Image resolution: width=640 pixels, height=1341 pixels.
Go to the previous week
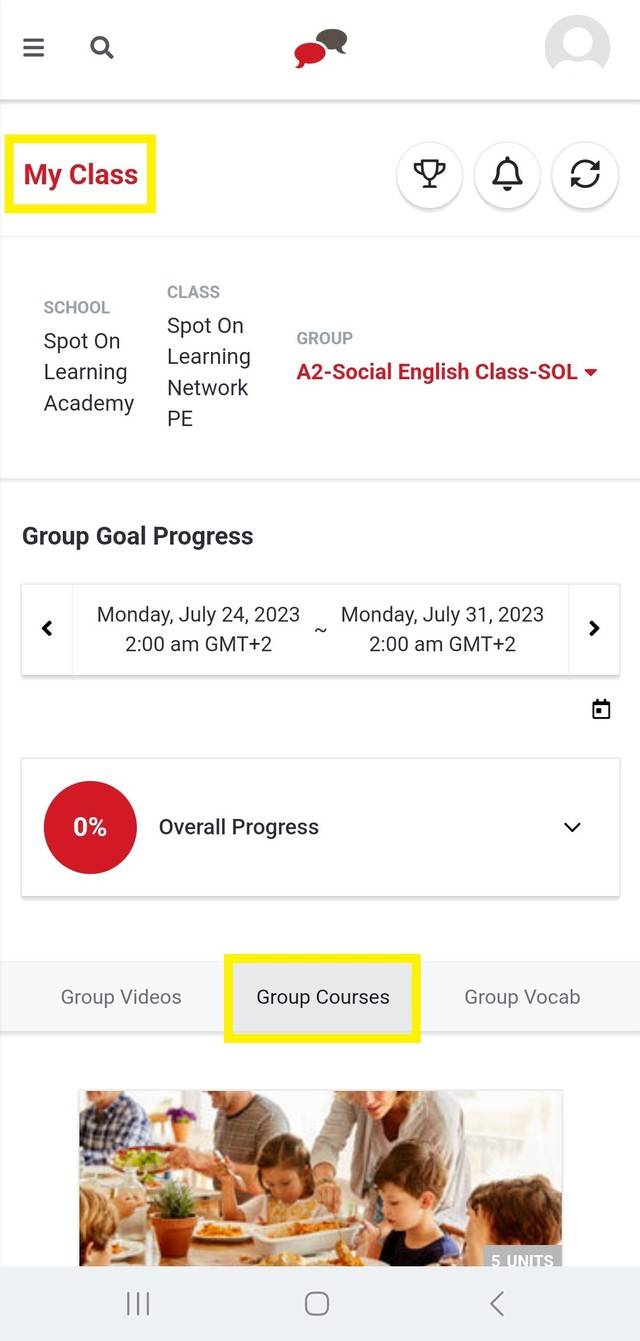click(x=47, y=629)
